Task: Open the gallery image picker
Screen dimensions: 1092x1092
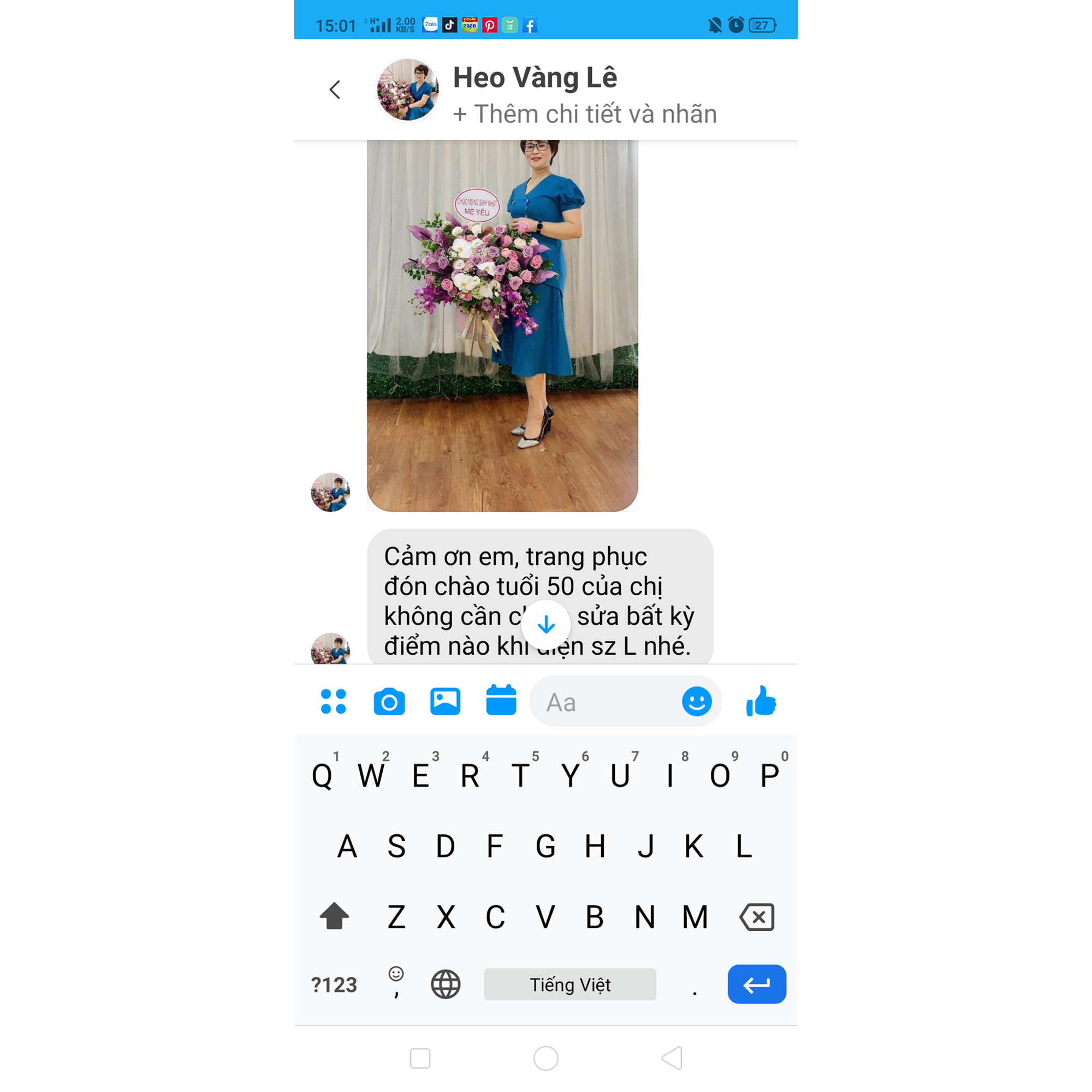Action: (445, 702)
